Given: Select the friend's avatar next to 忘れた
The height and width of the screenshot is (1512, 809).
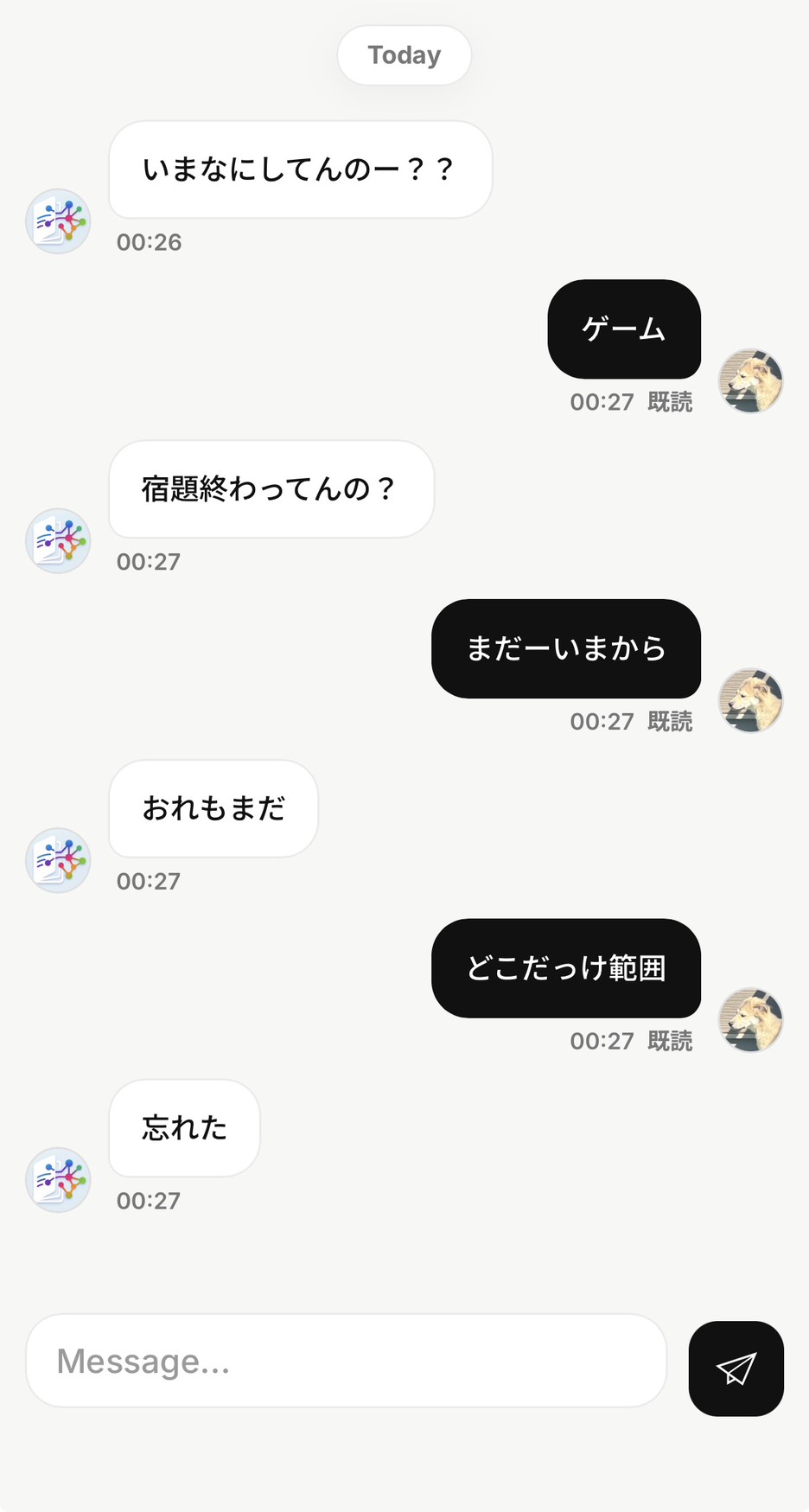Looking at the screenshot, I should (57, 1181).
